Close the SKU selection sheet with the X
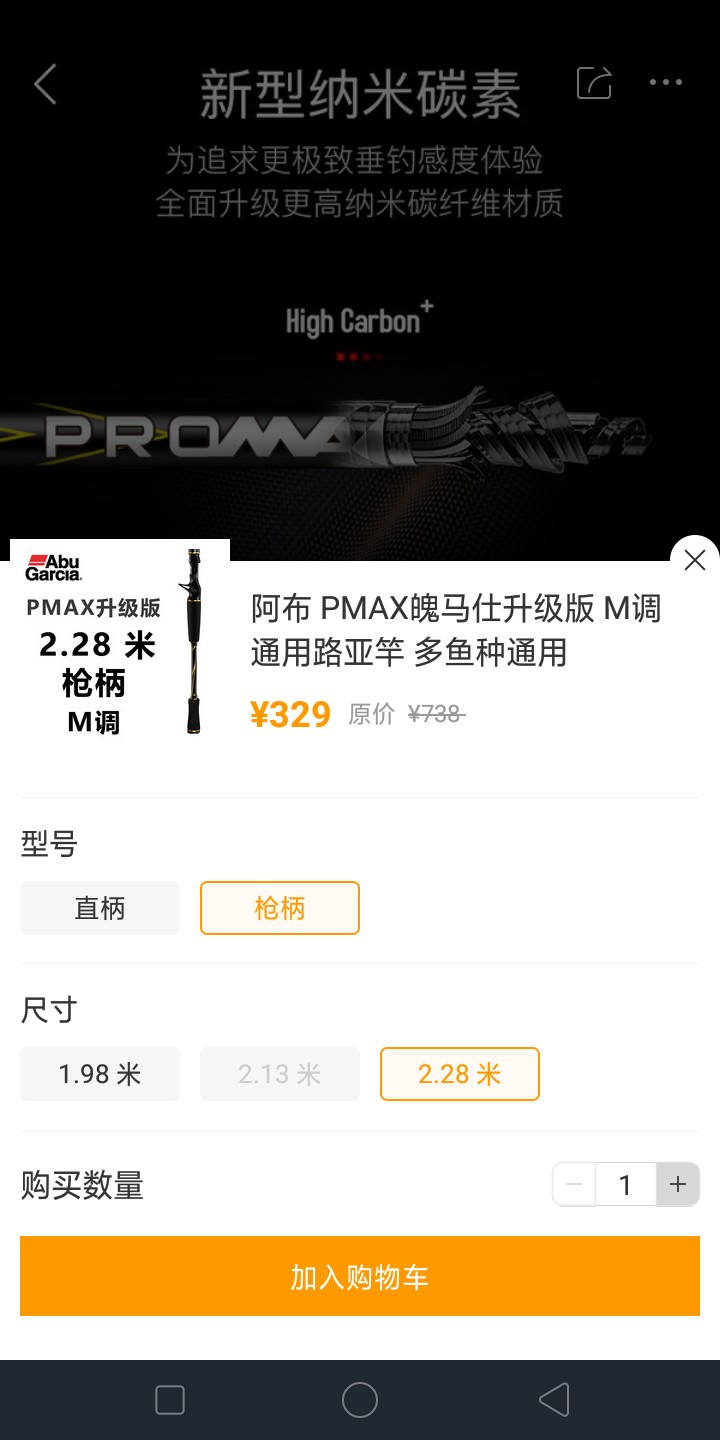 [x=695, y=560]
